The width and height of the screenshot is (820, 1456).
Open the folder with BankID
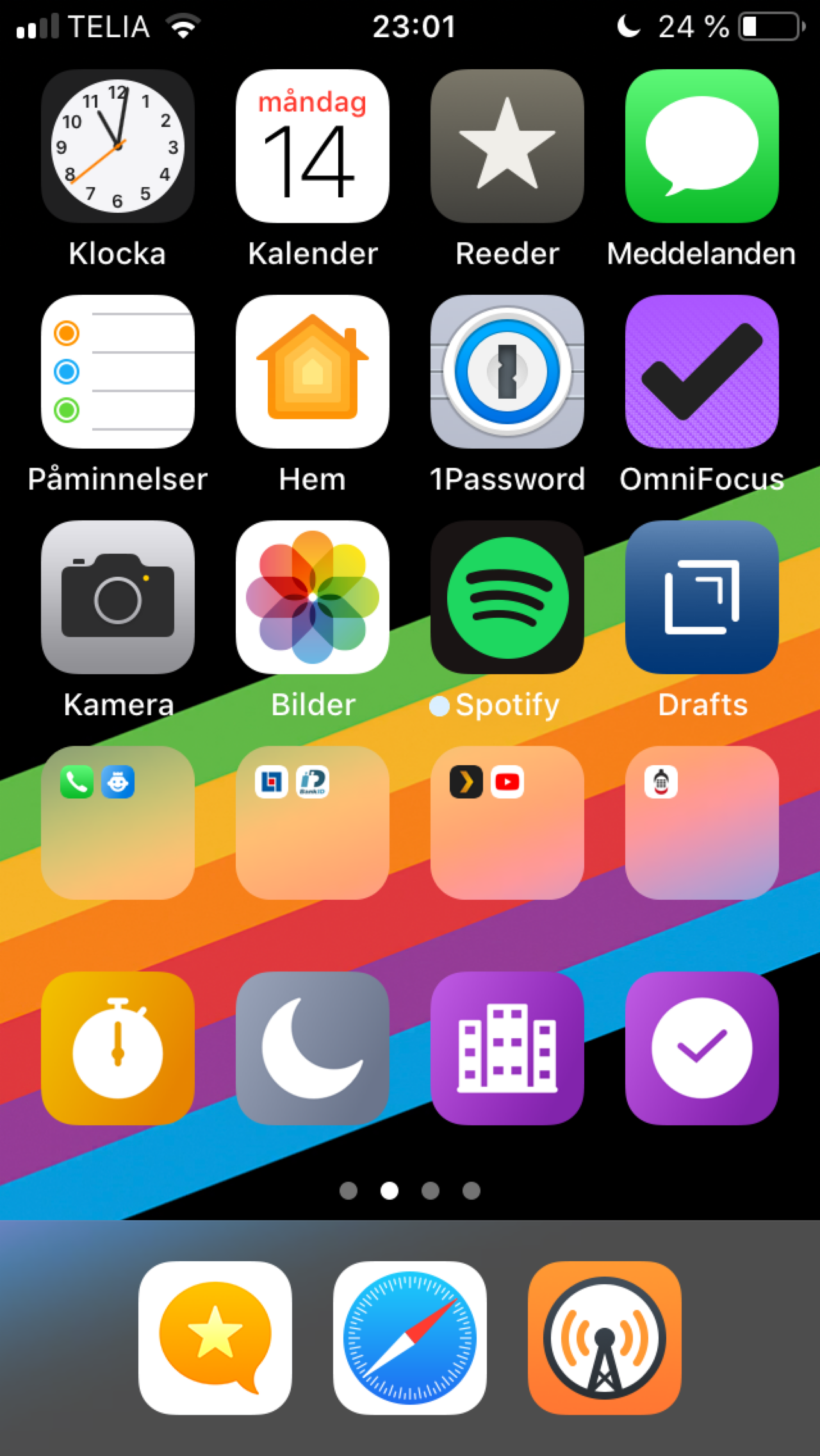(313, 823)
